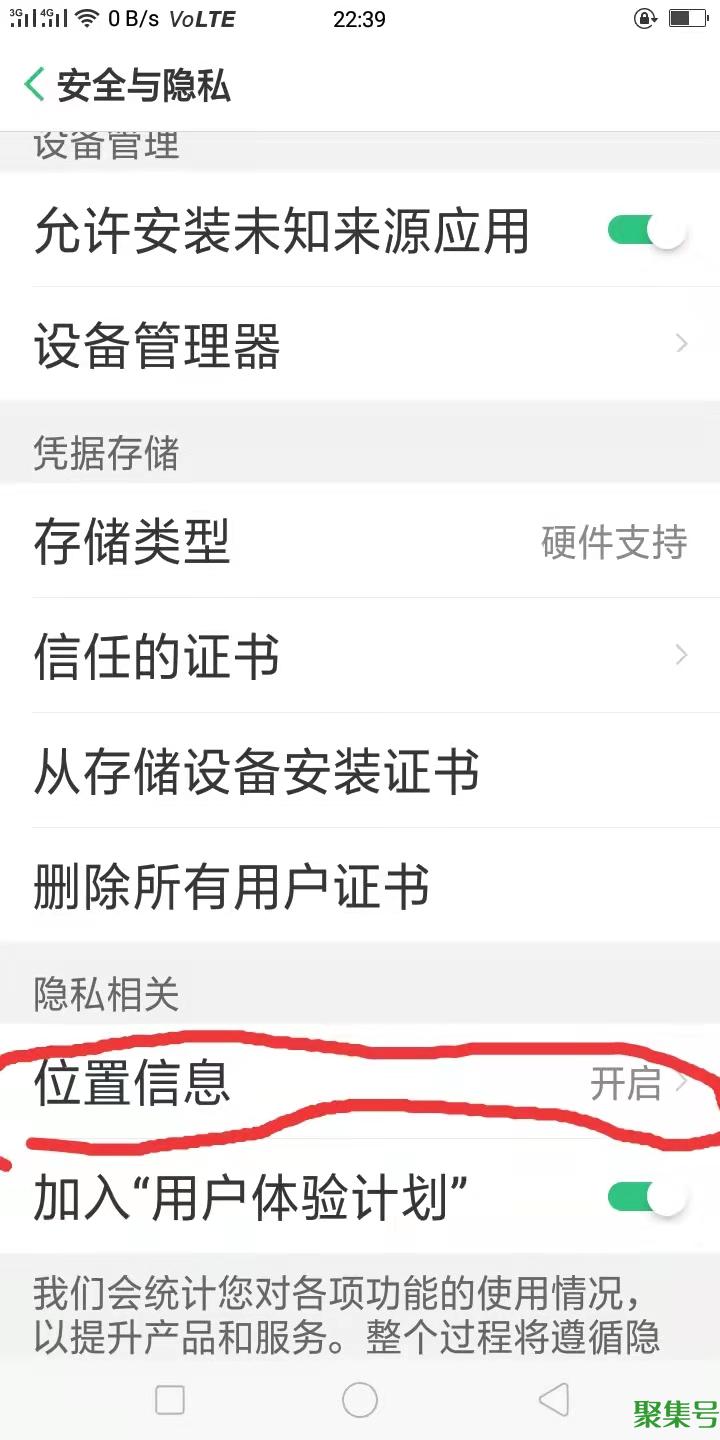Open 信任的证书 list
The width and height of the screenshot is (720, 1440).
pyautogui.click(x=360, y=656)
